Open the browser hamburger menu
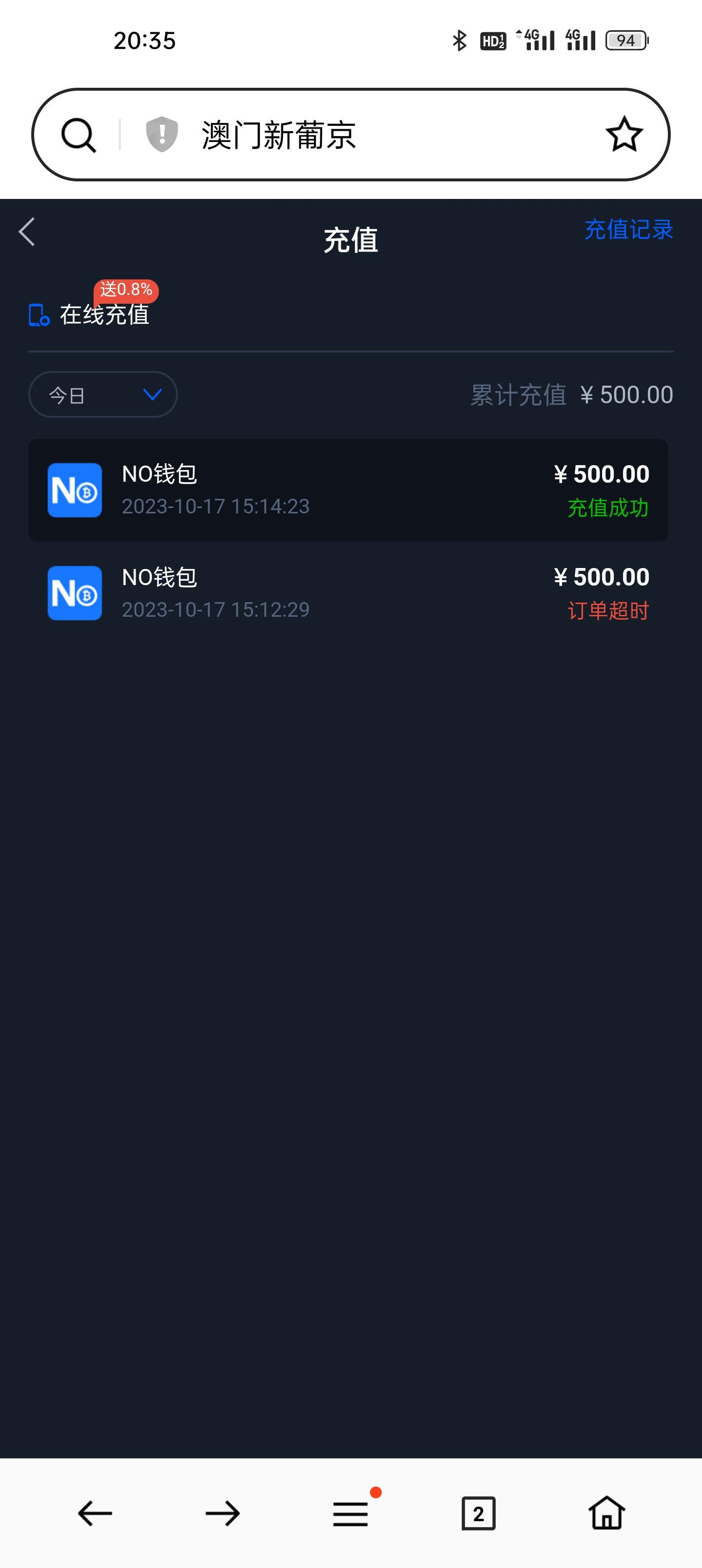Viewport: 702px width, 1568px height. tap(351, 1513)
